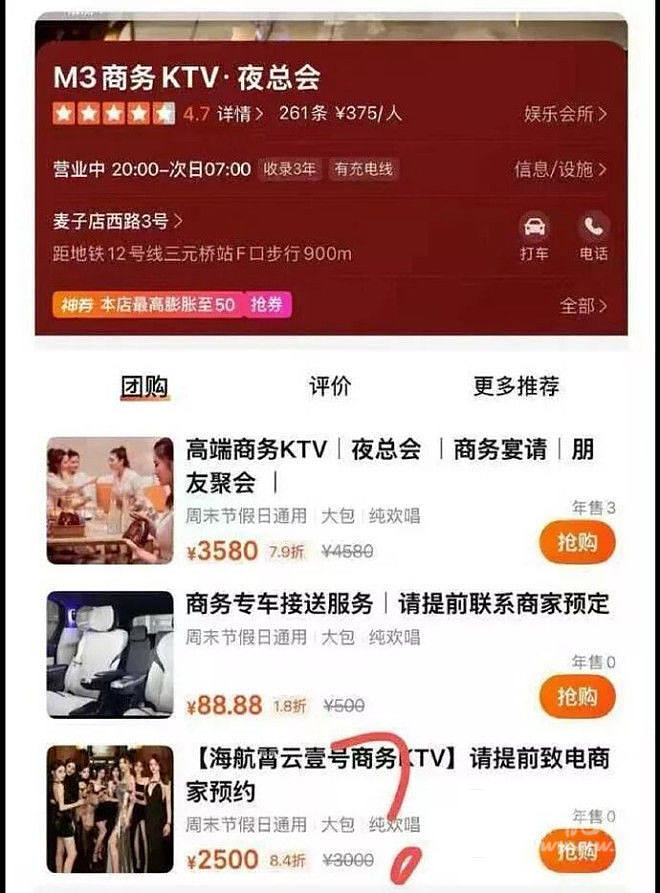Open the 娱乐会所 category link
This screenshot has width=660, height=893.
click(565, 113)
